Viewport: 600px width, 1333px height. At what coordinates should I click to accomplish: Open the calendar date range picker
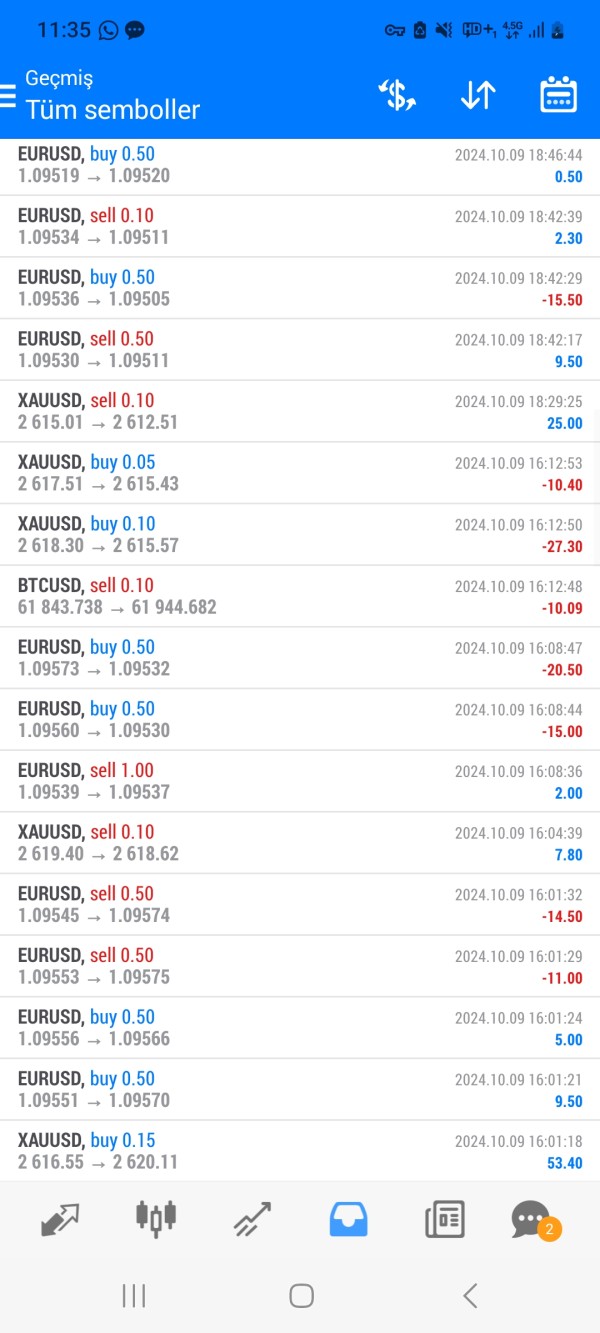(x=559, y=96)
